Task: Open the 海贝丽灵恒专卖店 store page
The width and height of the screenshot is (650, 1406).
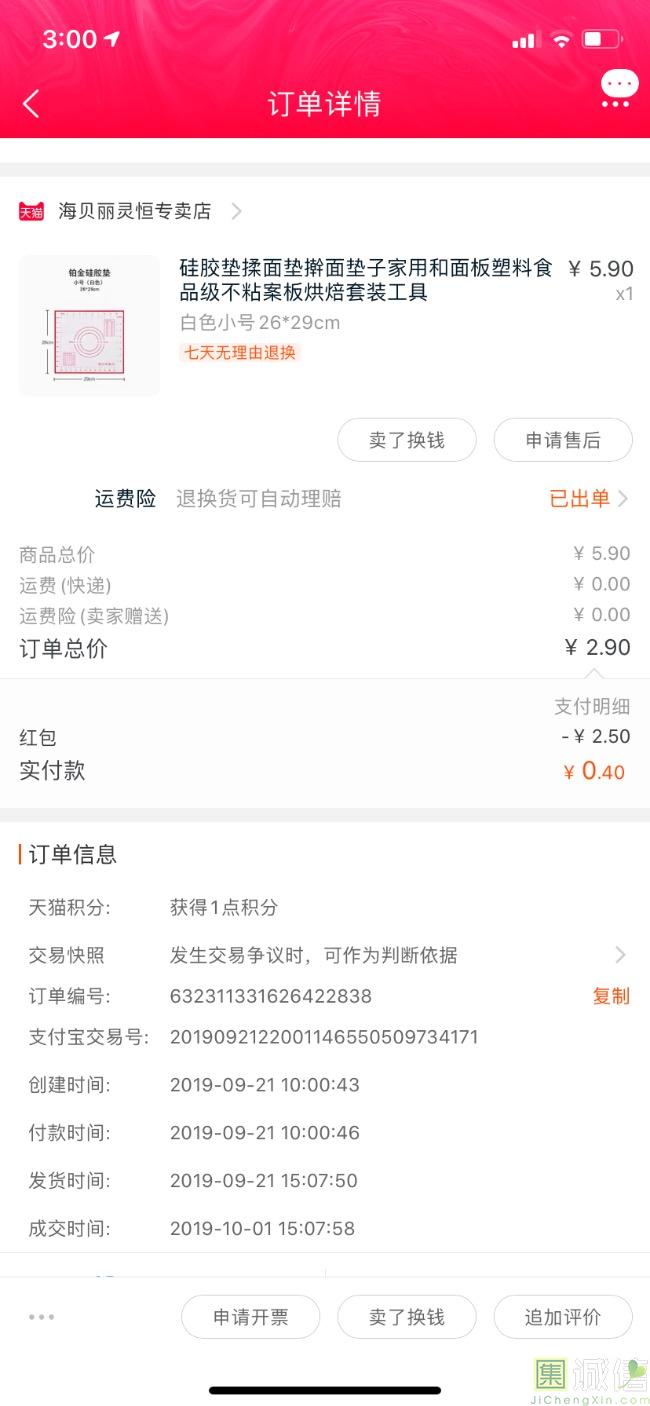Action: coord(135,211)
